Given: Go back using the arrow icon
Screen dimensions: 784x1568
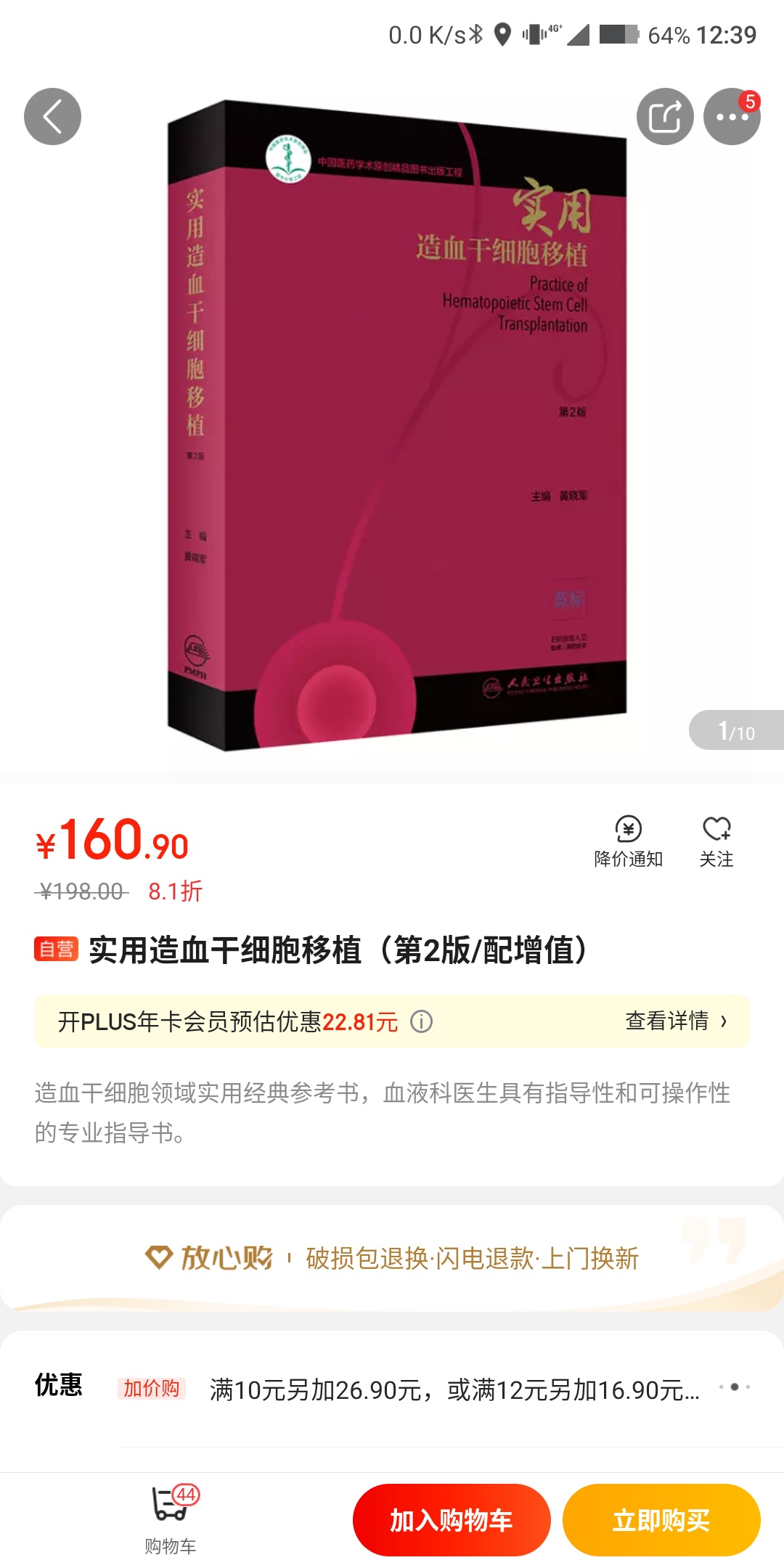Looking at the screenshot, I should pos(52,117).
